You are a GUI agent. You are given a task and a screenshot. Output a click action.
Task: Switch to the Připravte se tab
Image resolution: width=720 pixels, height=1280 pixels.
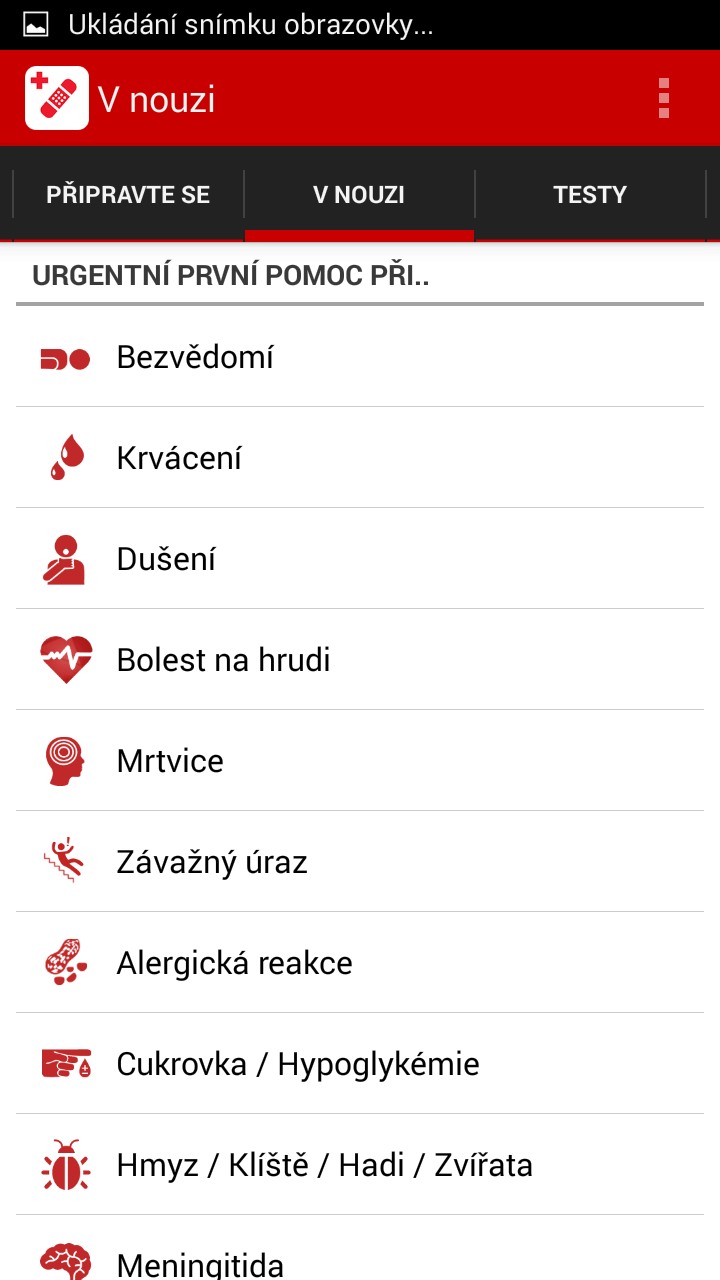(x=128, y=194)
